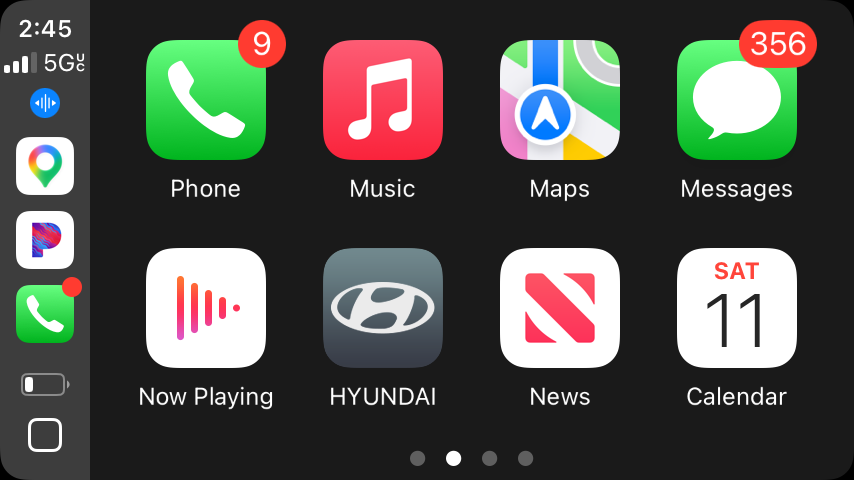The height and width of the screenshot is (480, 854).
Task: Open the News app
Action: click(x=560, y=308)
